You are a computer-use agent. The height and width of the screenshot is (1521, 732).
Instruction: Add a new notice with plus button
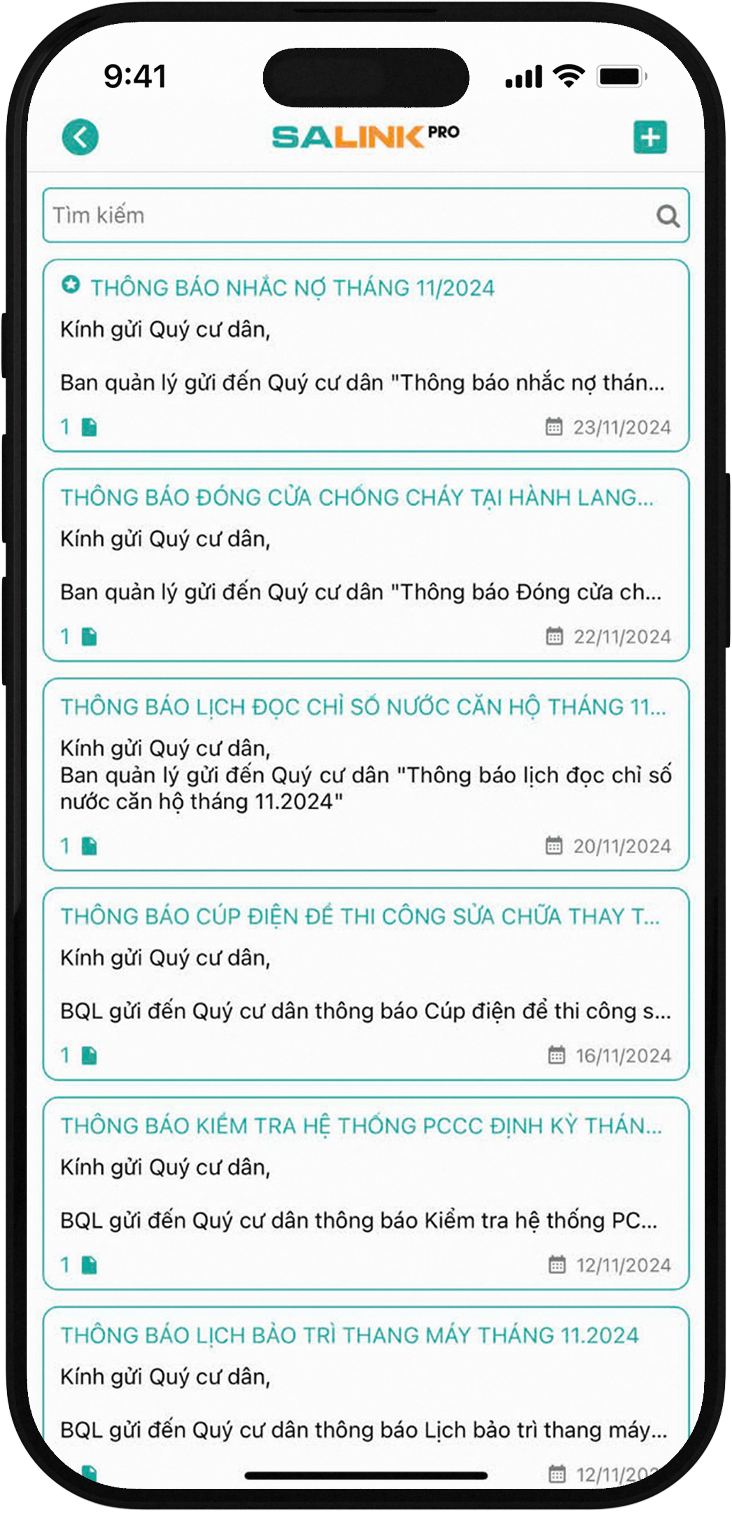point(650,137)
